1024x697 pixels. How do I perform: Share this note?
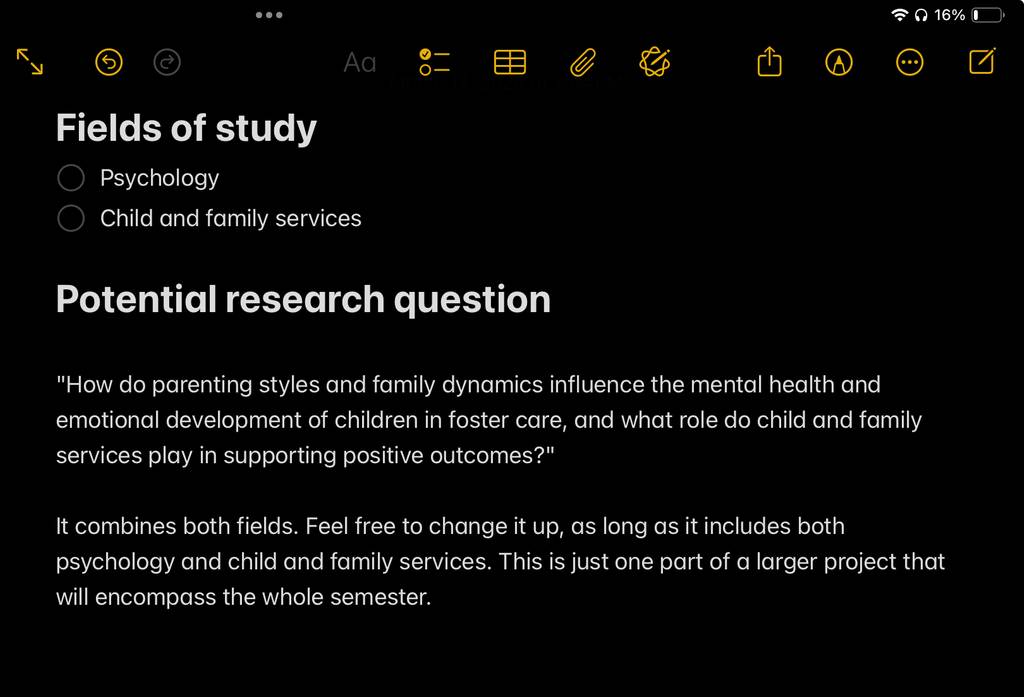[x=769, y=62]
